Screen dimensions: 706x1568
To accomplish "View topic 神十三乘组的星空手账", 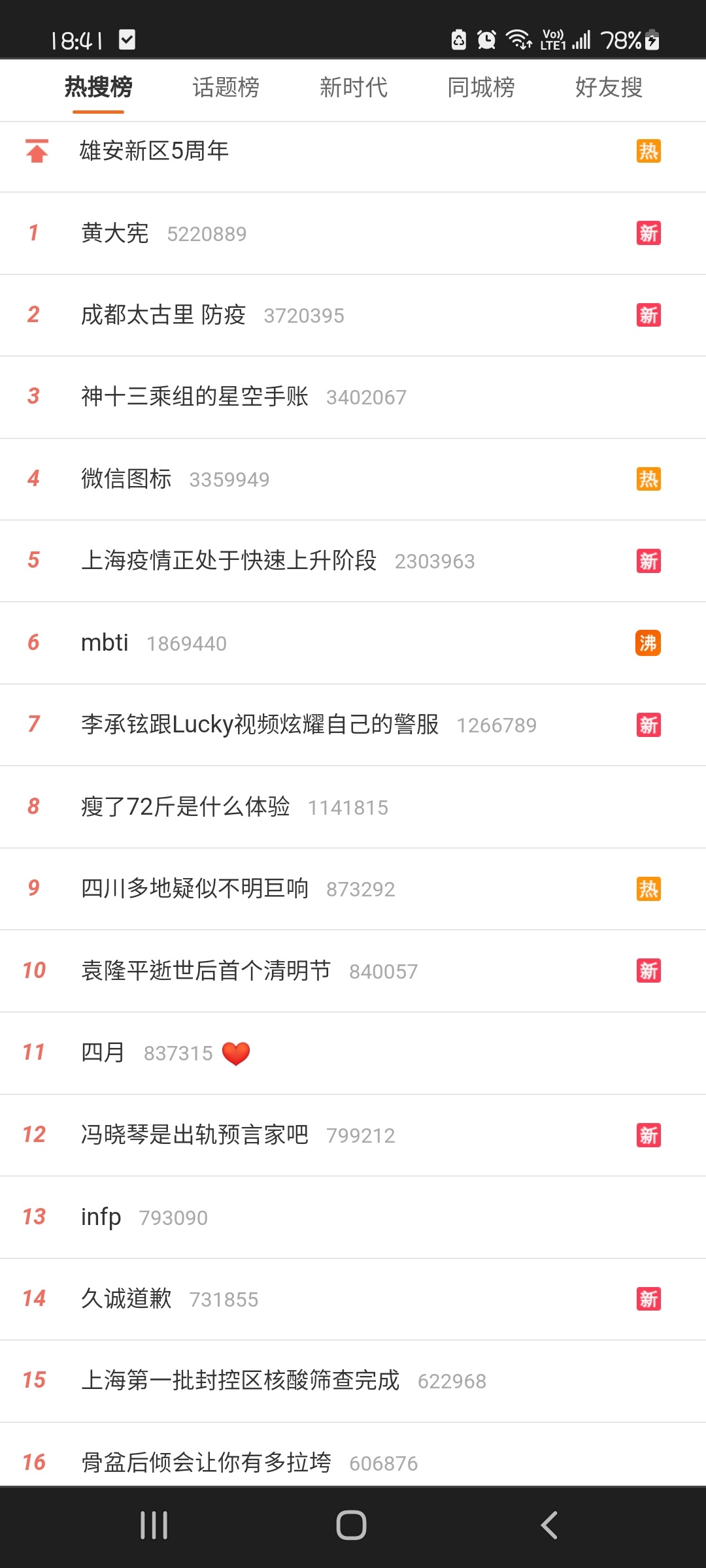I will 353,397.
